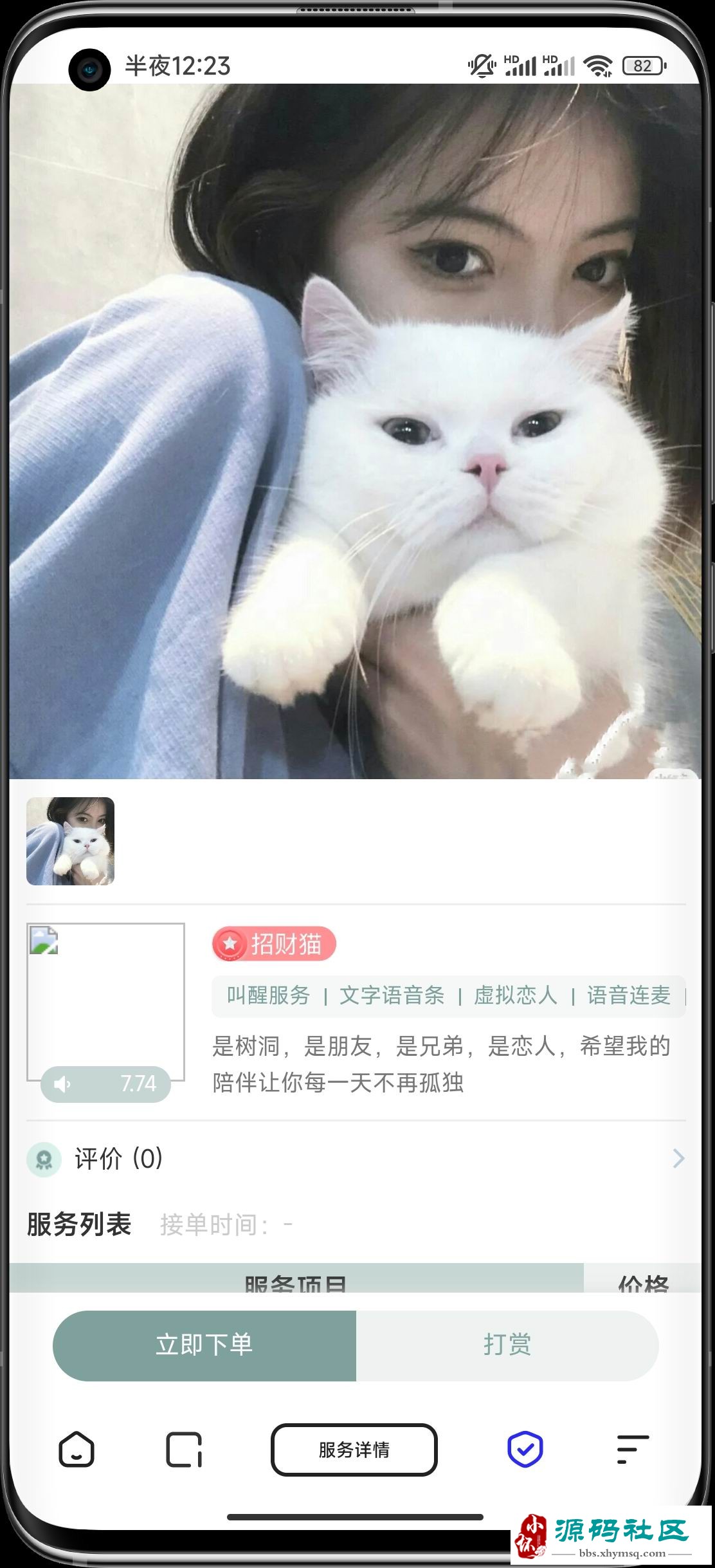Tap the 打赏 tip button
This screenshot has width=715, height=1568.
(x=507, y=1345)
